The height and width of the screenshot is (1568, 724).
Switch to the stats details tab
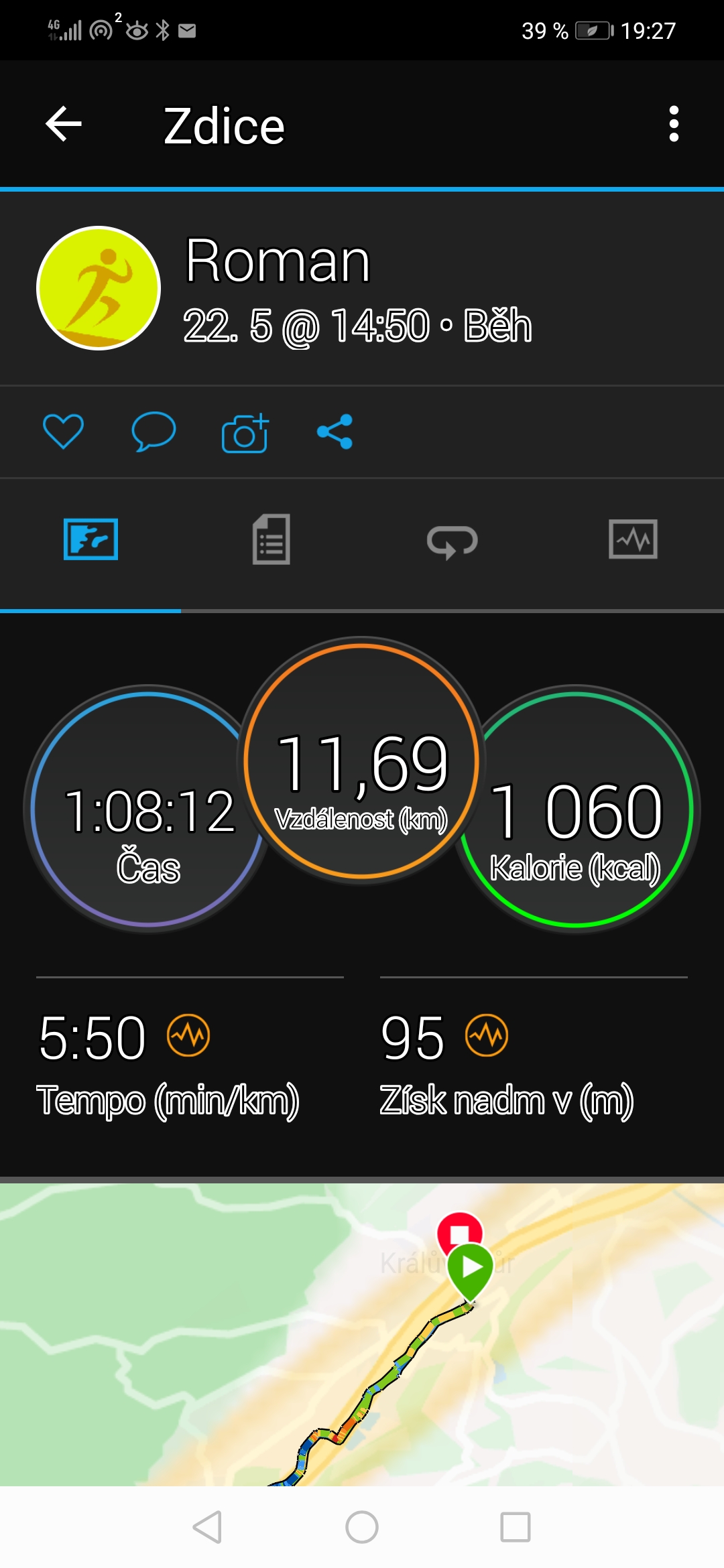pos(271,539)
